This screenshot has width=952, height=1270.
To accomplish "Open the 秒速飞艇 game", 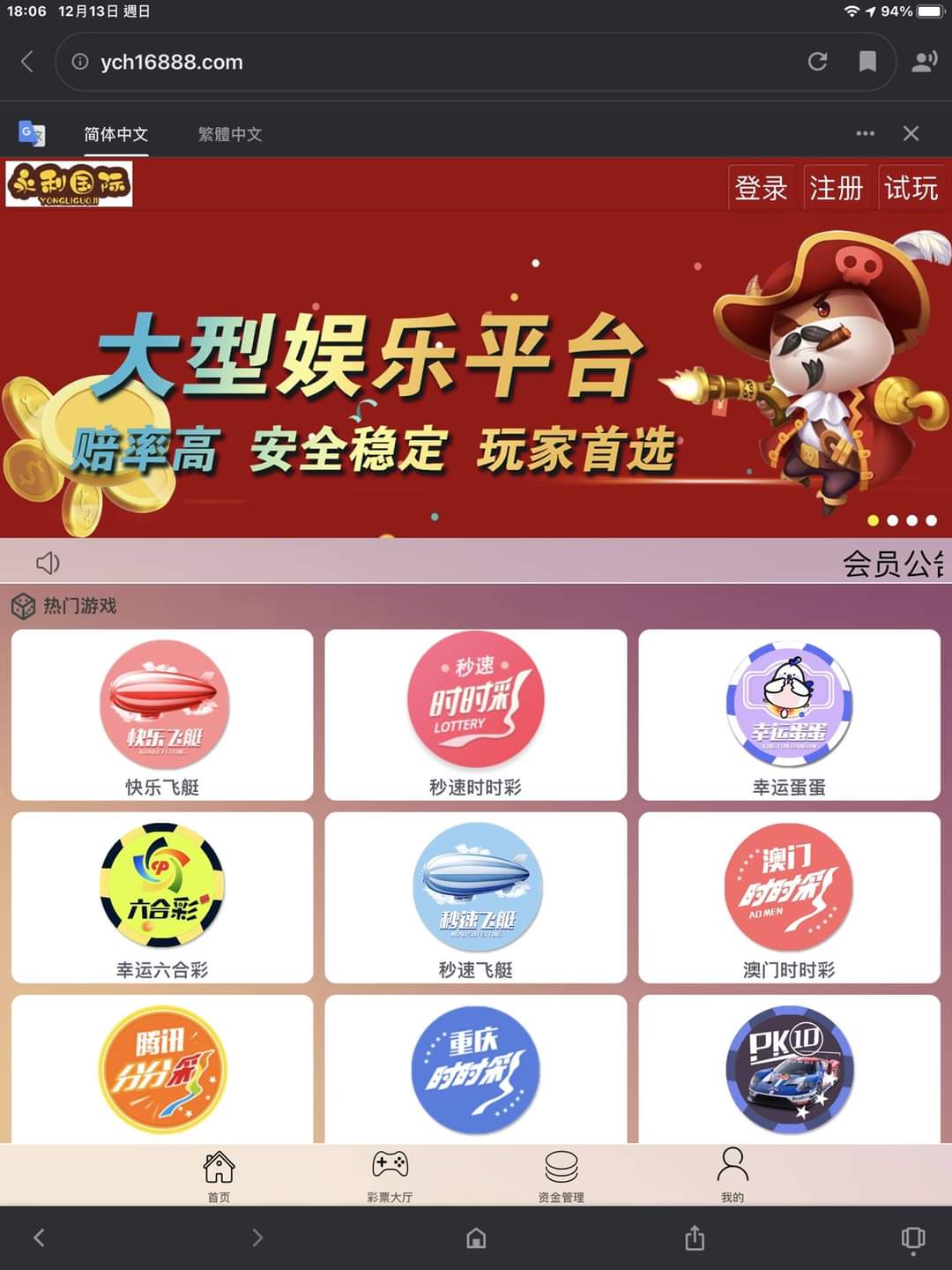I will click(475, 897).
